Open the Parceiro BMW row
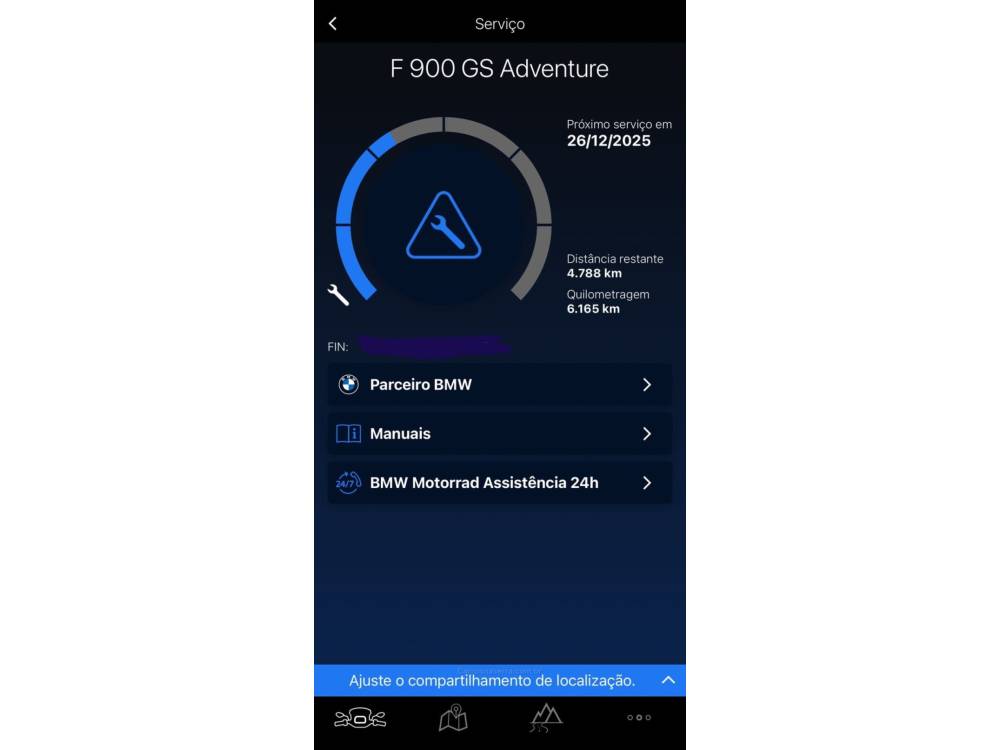Screen dimensions: 1000x750 (x=499, y=384)
